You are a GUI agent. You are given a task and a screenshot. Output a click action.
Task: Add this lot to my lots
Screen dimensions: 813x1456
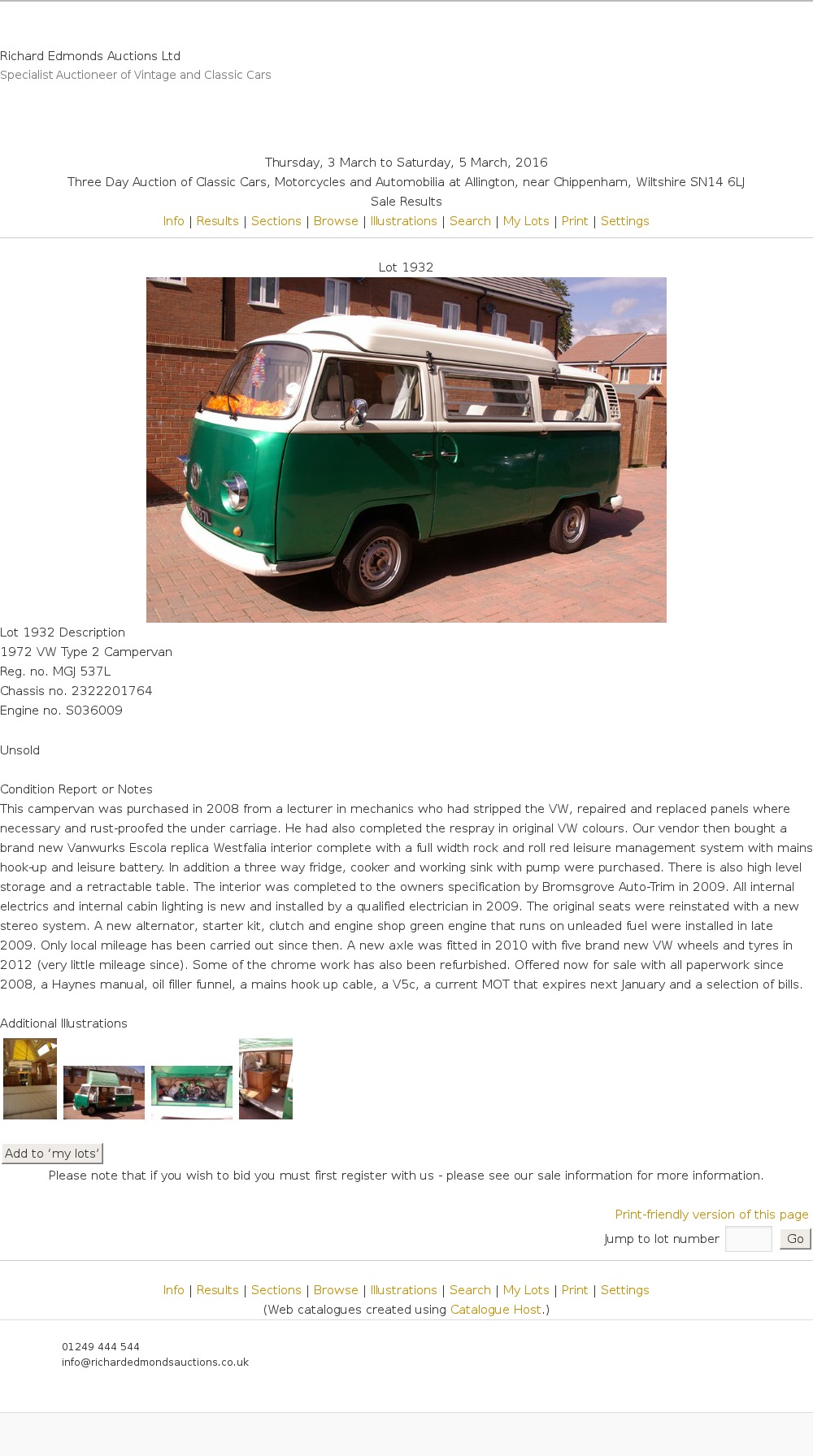point(52,1153)
